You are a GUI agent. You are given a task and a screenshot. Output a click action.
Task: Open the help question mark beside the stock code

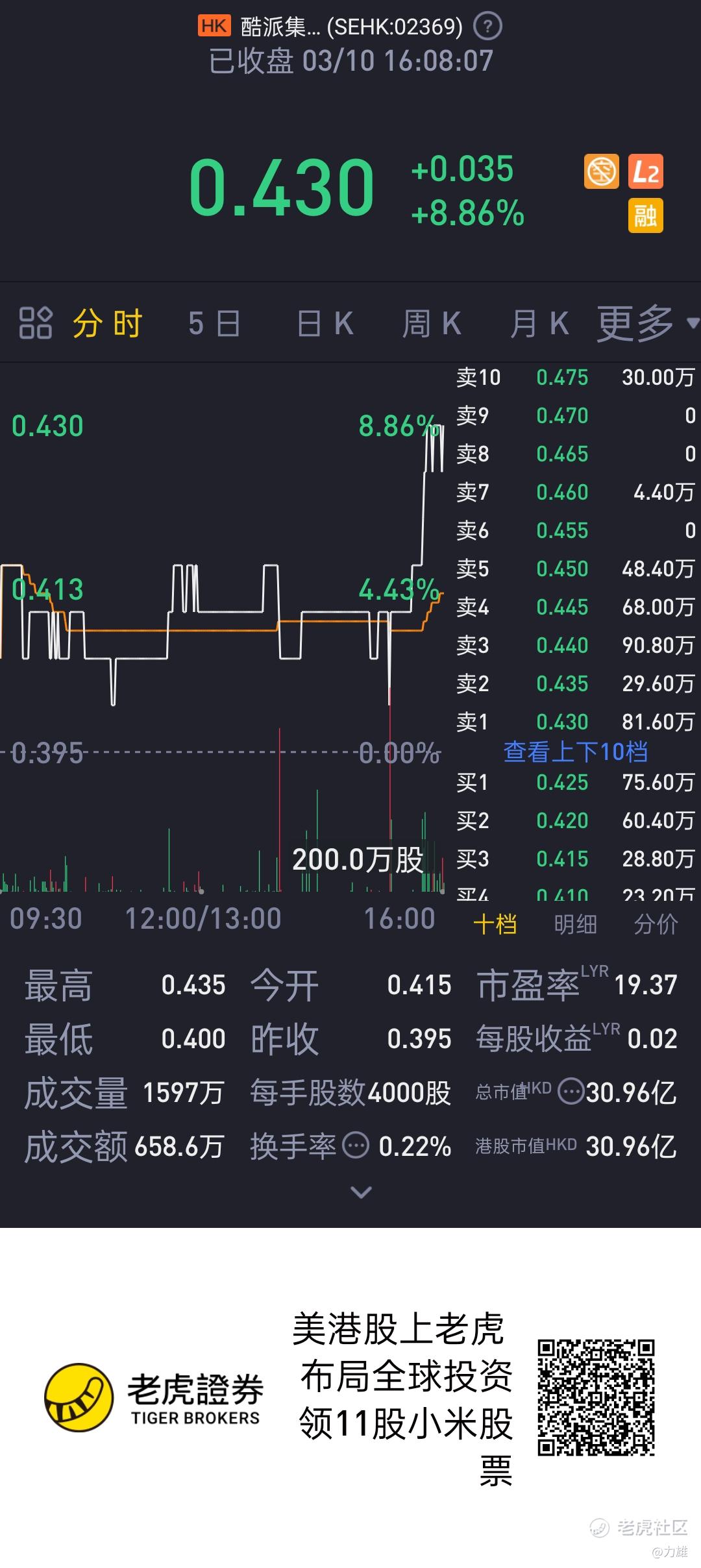click(x=487, y=27)
